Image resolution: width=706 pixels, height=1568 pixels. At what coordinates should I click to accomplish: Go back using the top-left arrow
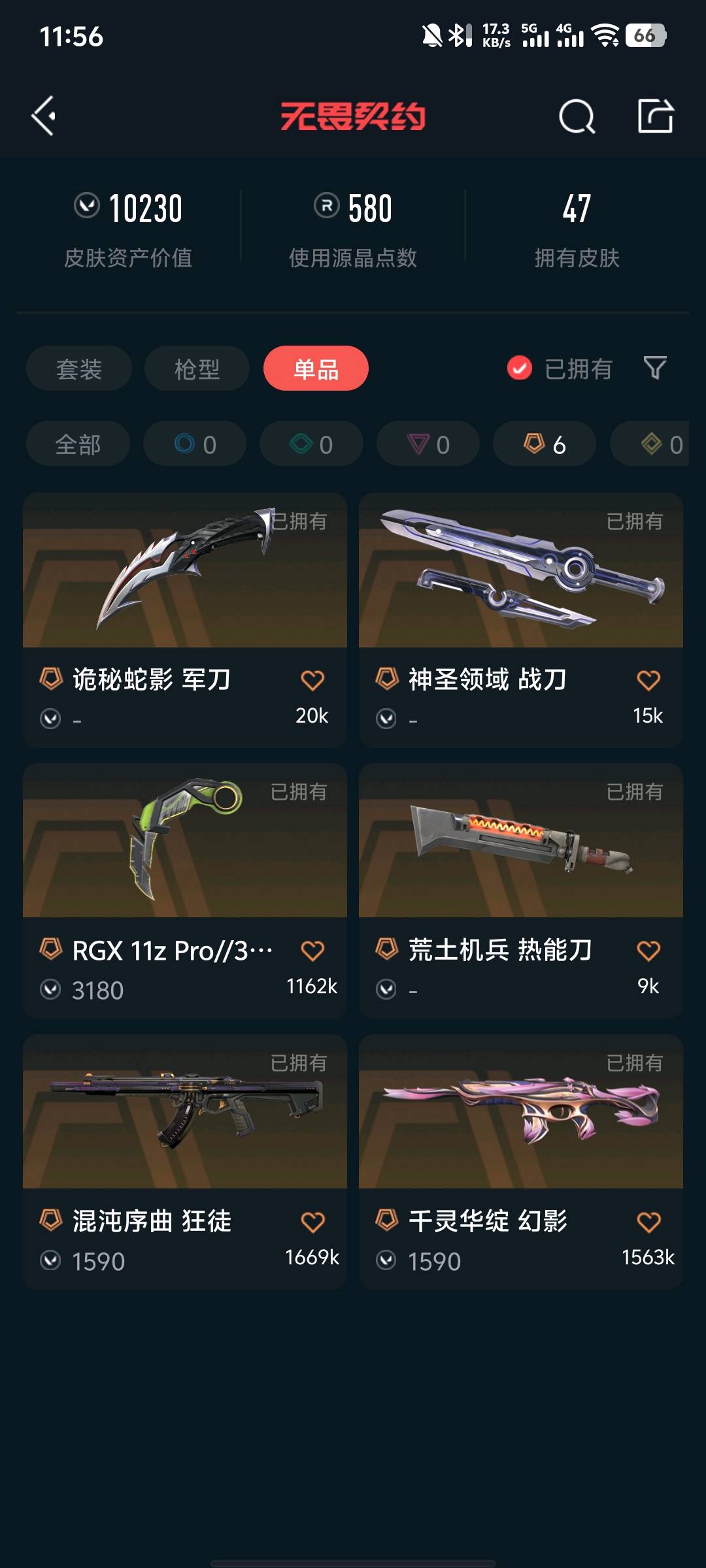[x=44, y=116]
